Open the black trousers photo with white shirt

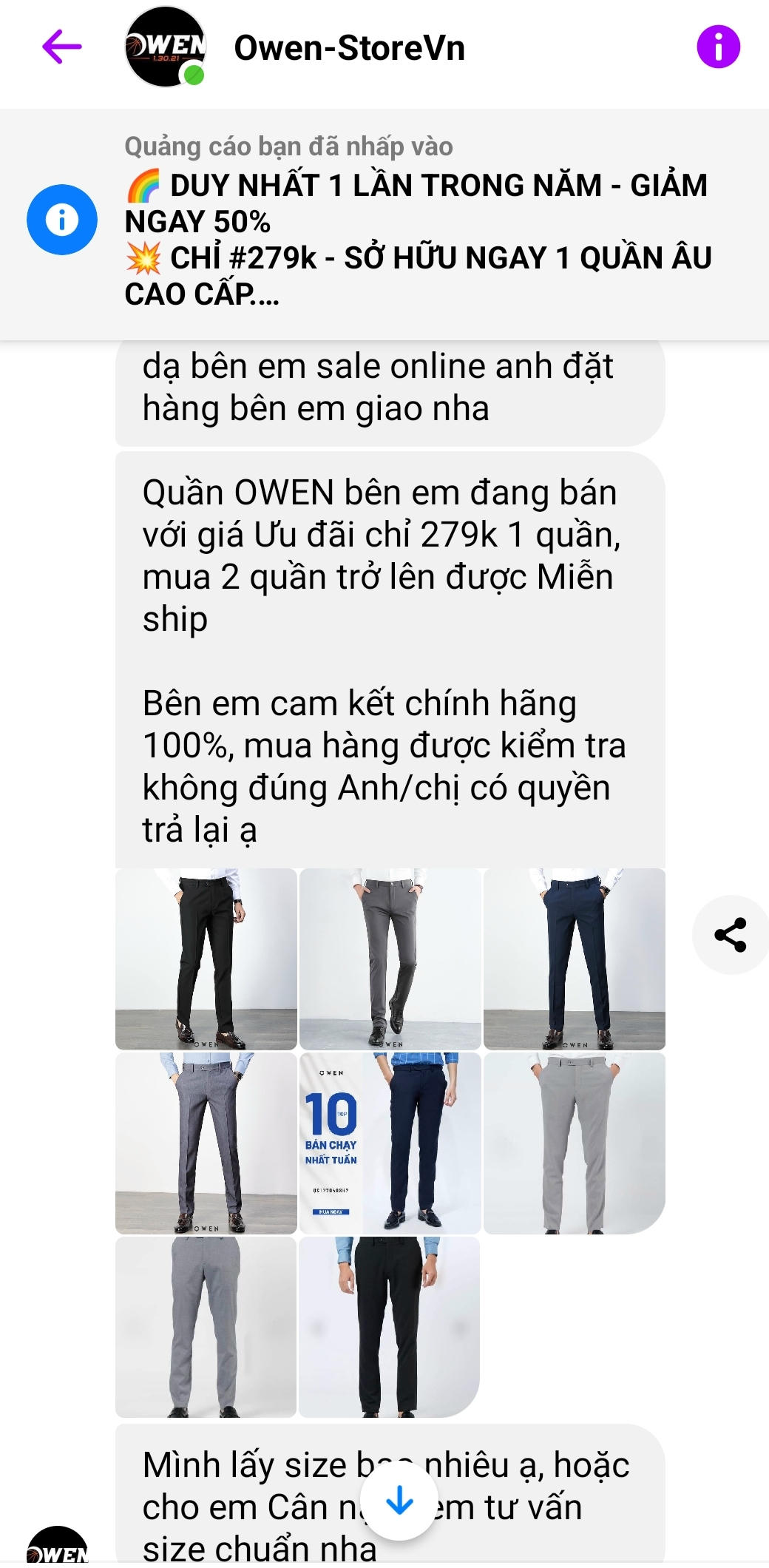coord(206,959)
